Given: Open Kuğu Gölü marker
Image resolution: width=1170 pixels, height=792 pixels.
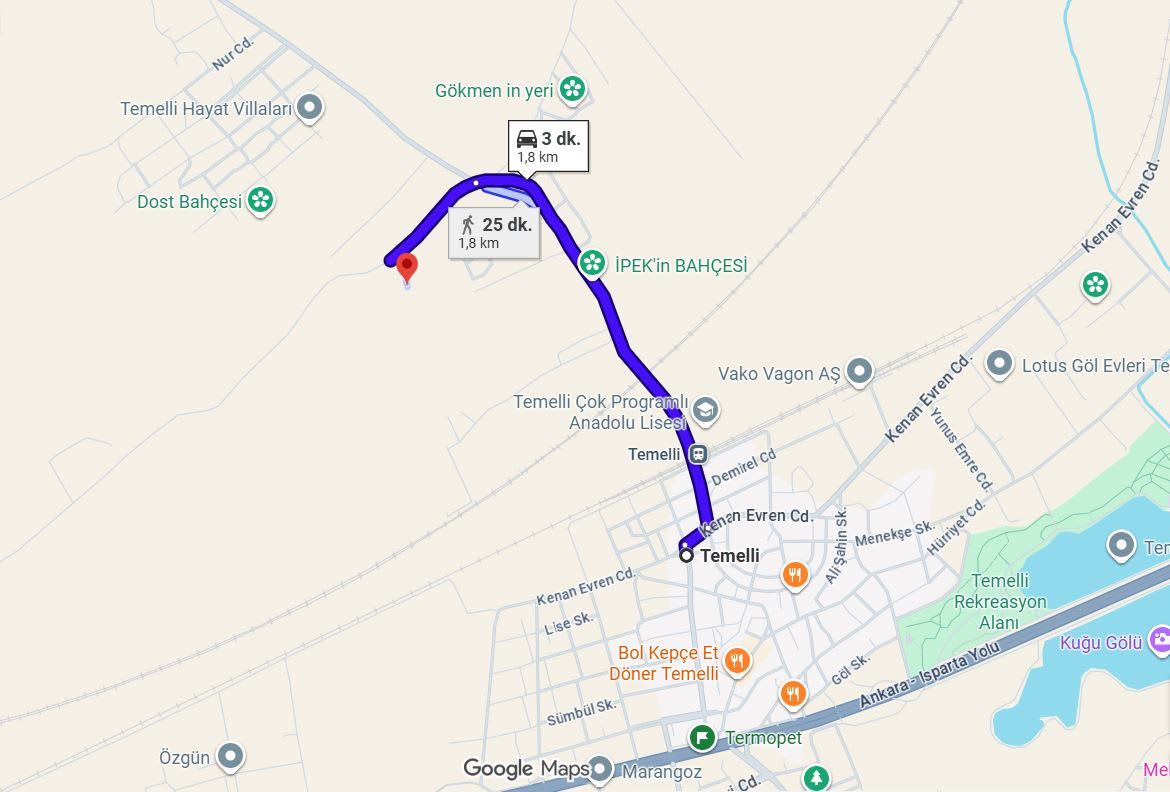Looking at the screenshot, I should click(1160, 640).
